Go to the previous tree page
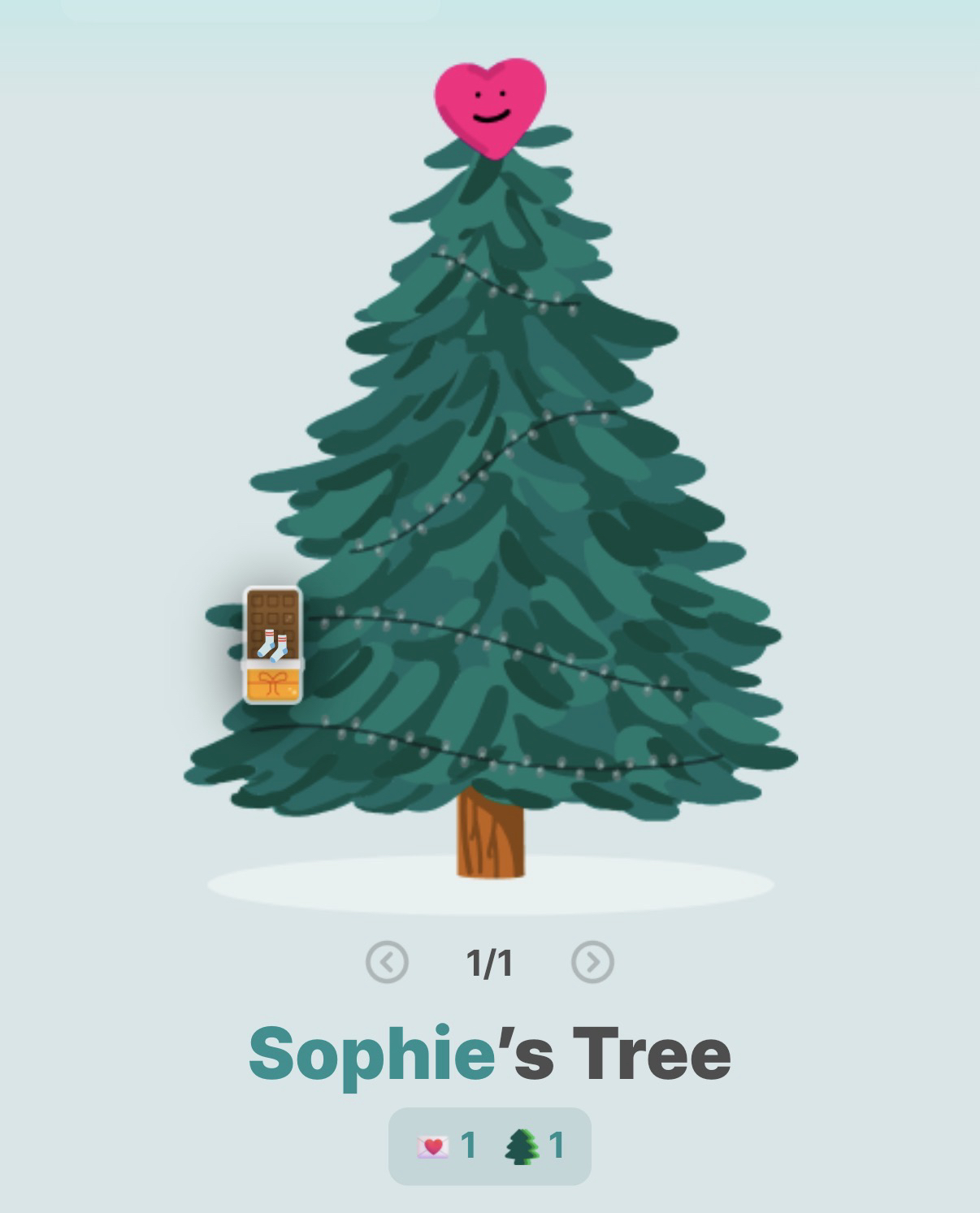The width and height of the screenshot is (980, 1213). 387,962
